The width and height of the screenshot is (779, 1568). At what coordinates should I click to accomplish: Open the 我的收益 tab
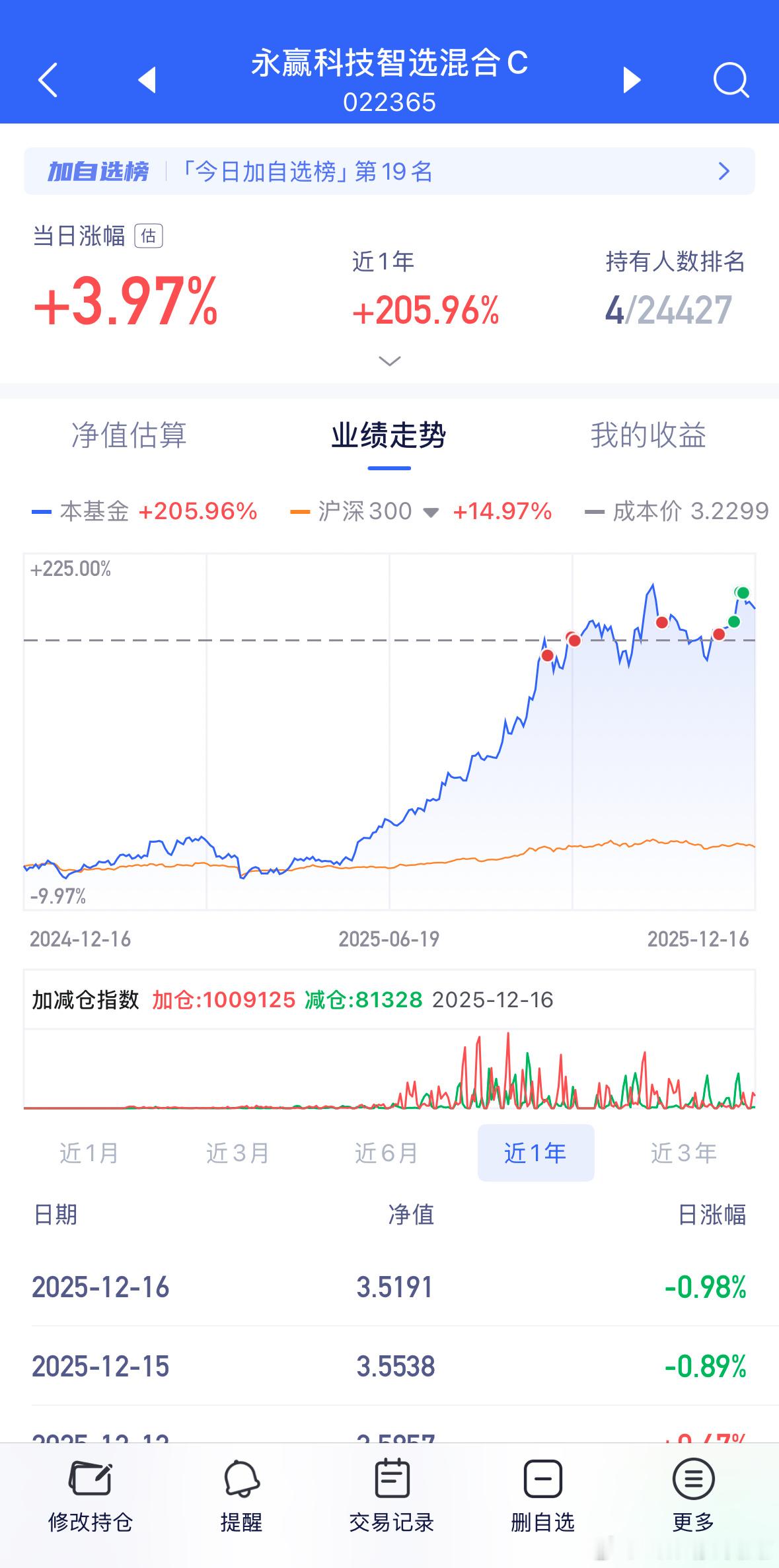tap(648, 435)
